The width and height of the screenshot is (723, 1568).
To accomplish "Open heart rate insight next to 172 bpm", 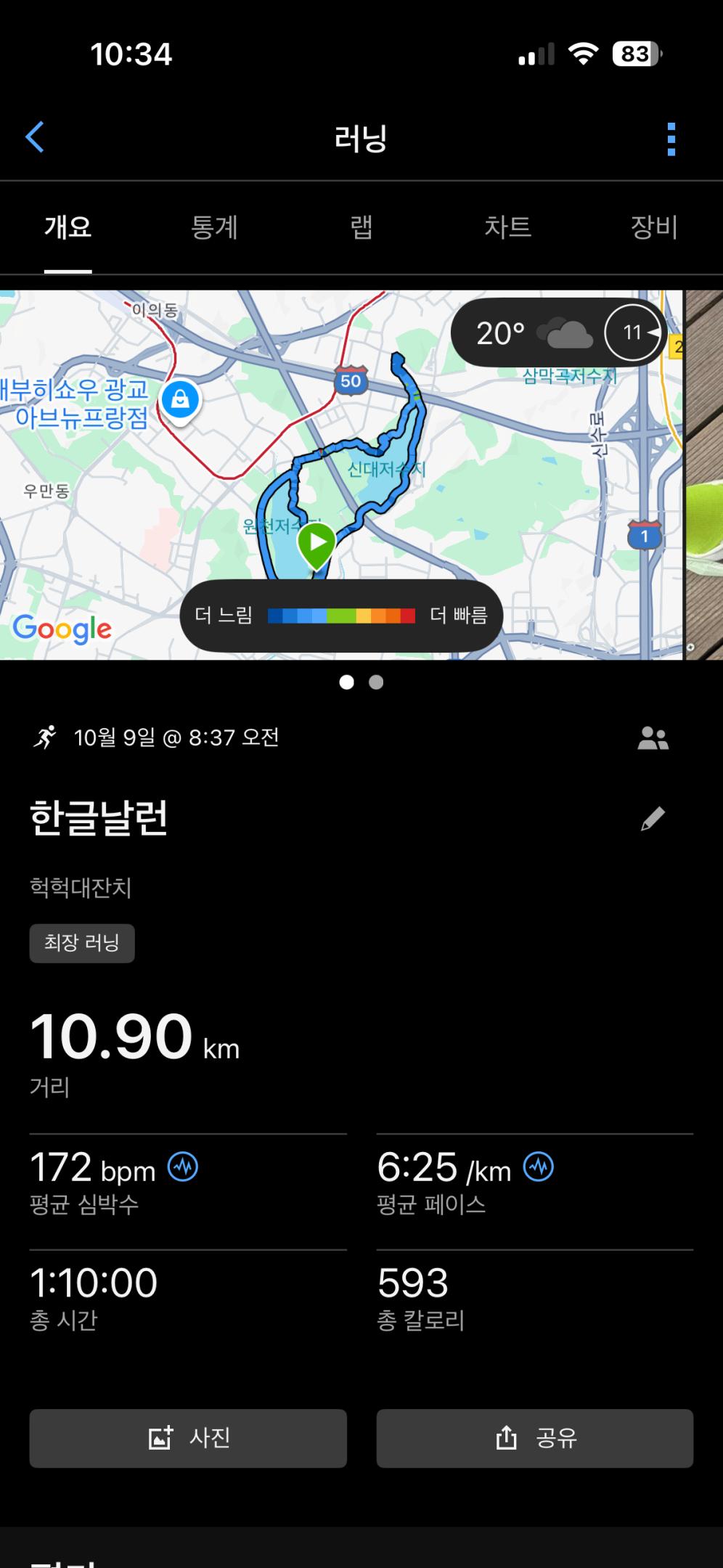I will pos(183,1167).
